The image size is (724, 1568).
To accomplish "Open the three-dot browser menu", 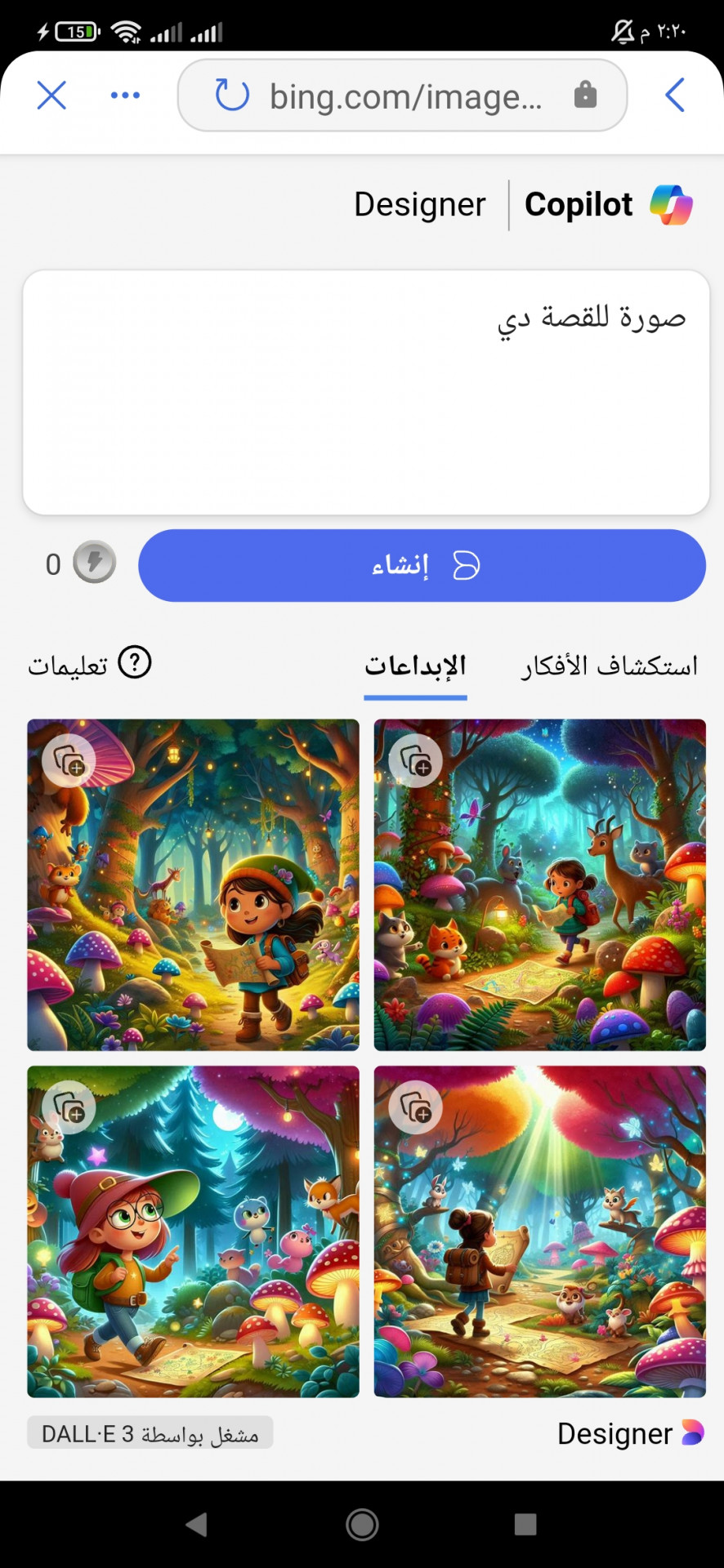I will (125, 96).
